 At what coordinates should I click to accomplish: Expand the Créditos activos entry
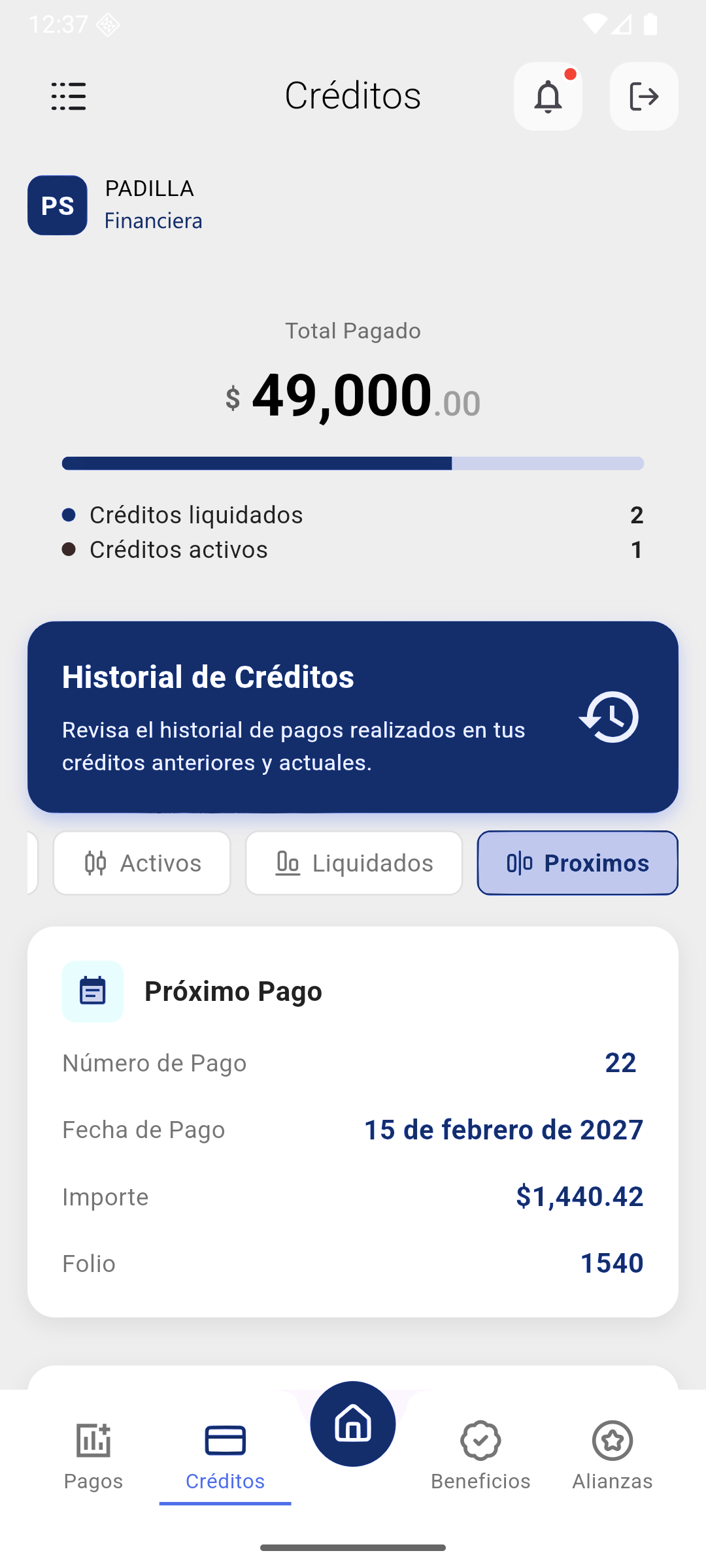pyautogui.click(x=353, y=549)
